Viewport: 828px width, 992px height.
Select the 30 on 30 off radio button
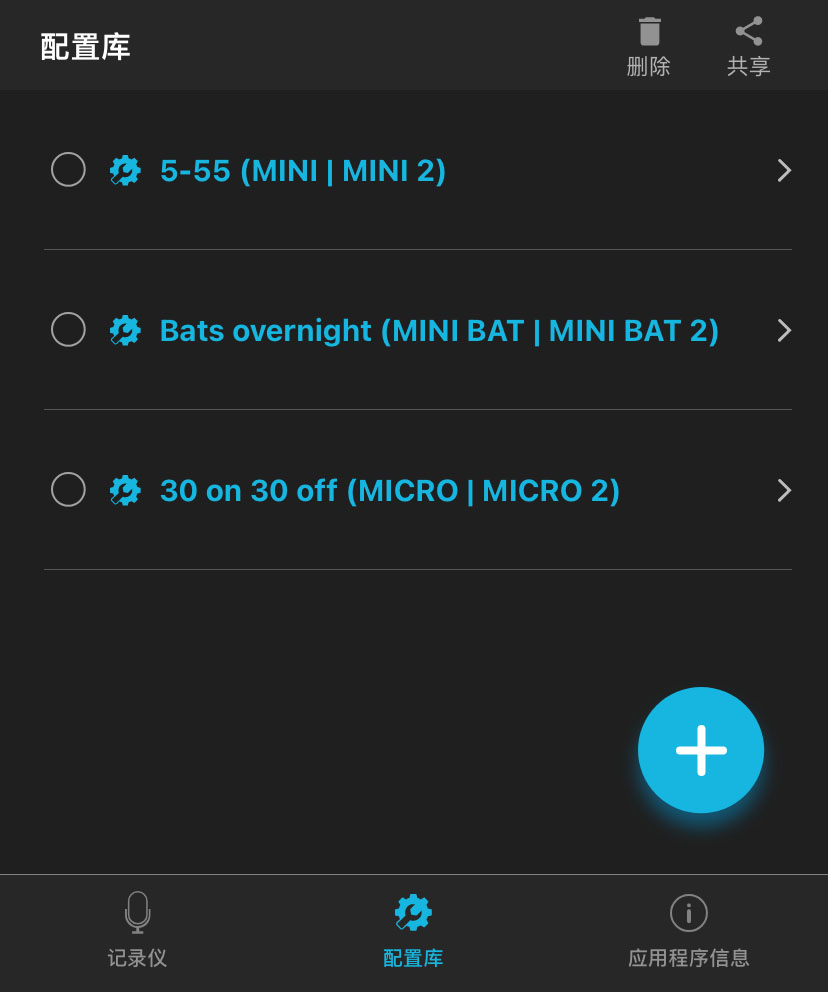pyautogui.click(x=68, y=490)
